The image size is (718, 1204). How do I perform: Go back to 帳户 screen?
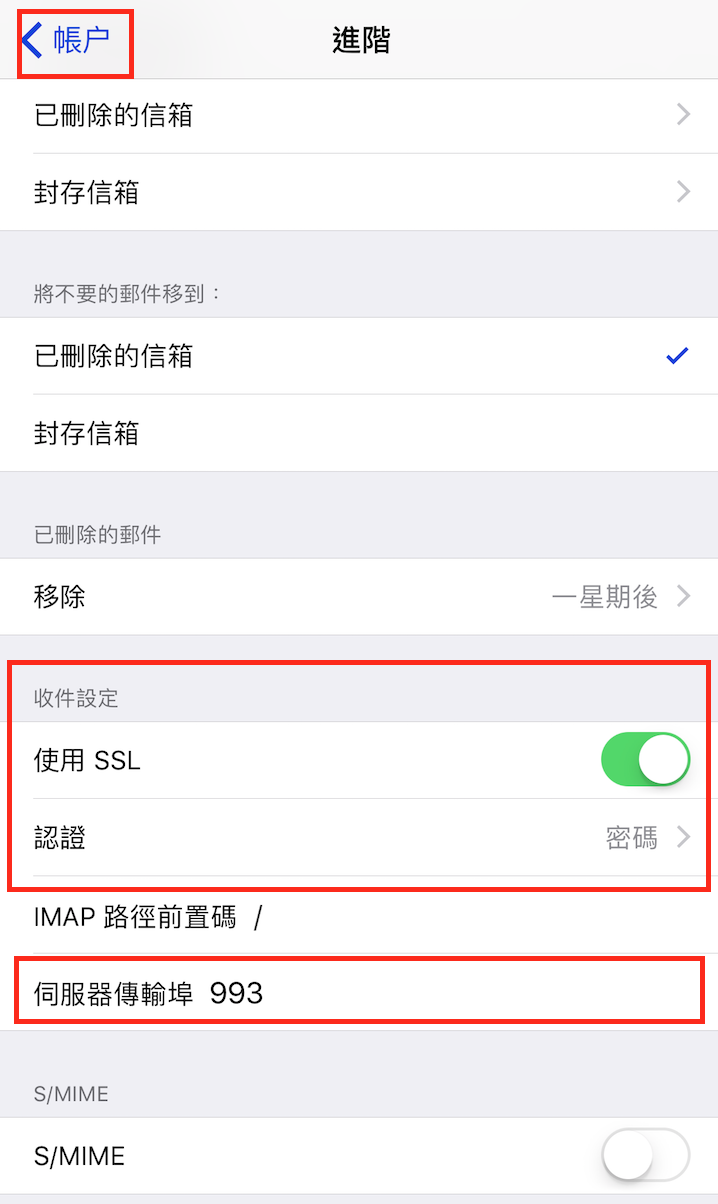pyautogui.click(x=68, y=41)
